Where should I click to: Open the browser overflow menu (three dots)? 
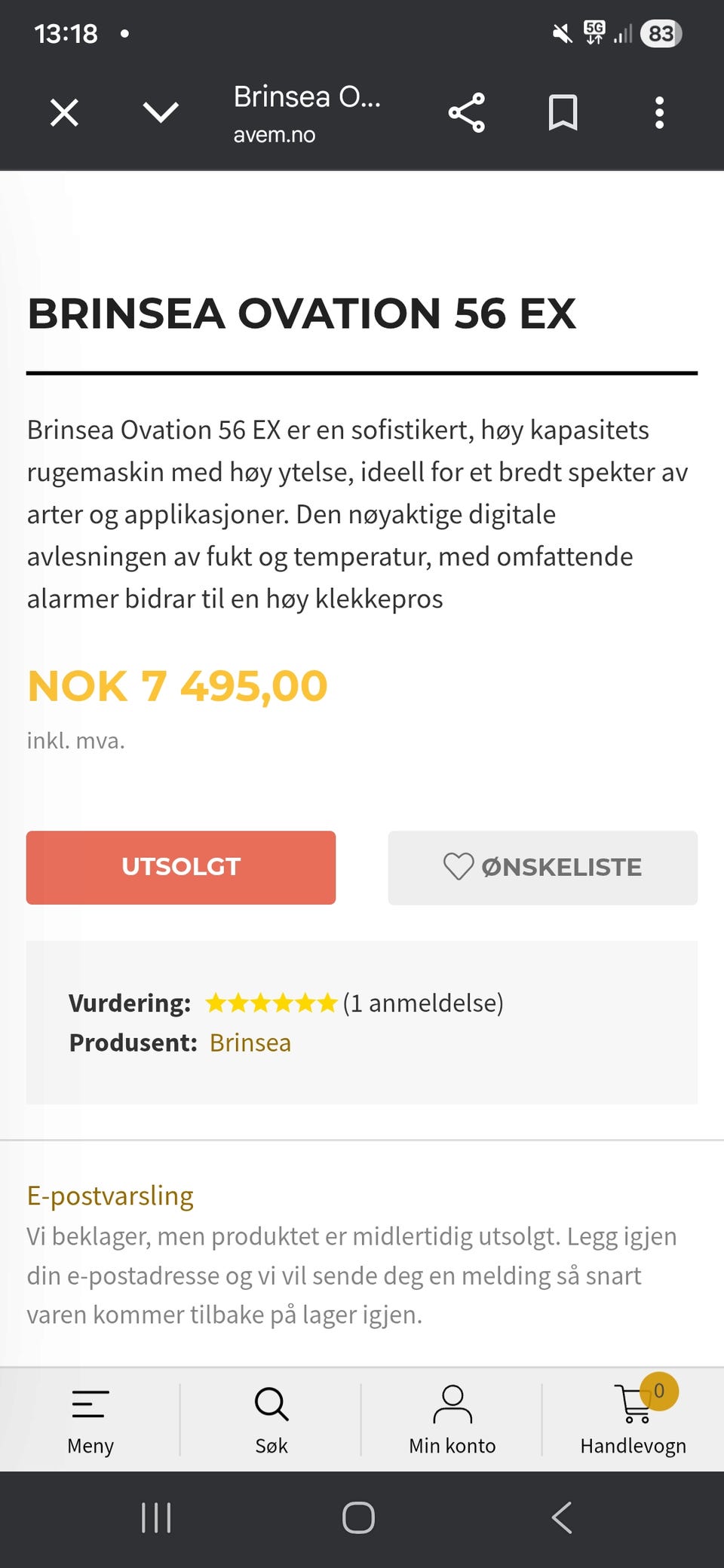click(x=658, y=112)
